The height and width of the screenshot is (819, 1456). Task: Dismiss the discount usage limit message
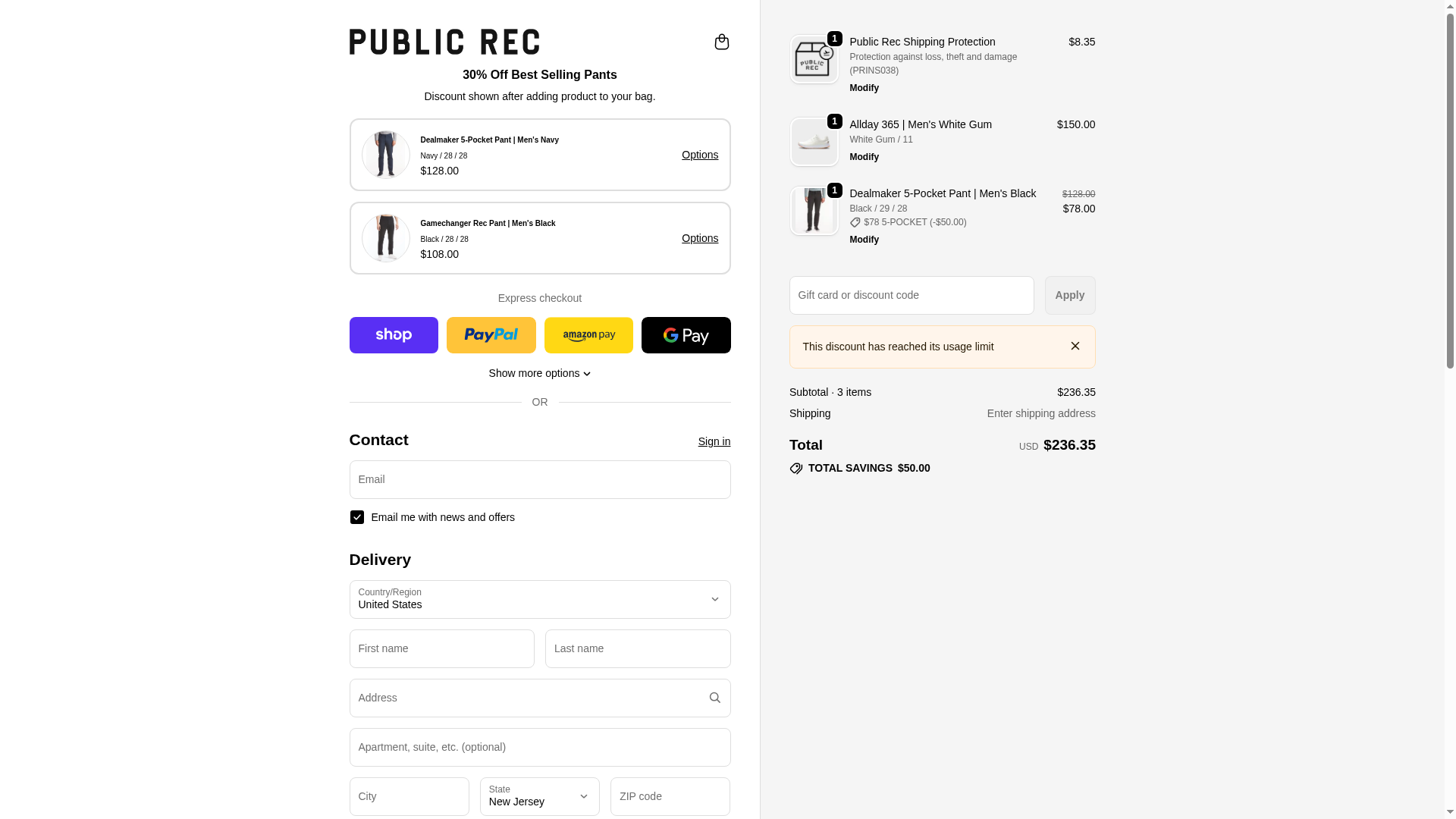point(1075,346)
